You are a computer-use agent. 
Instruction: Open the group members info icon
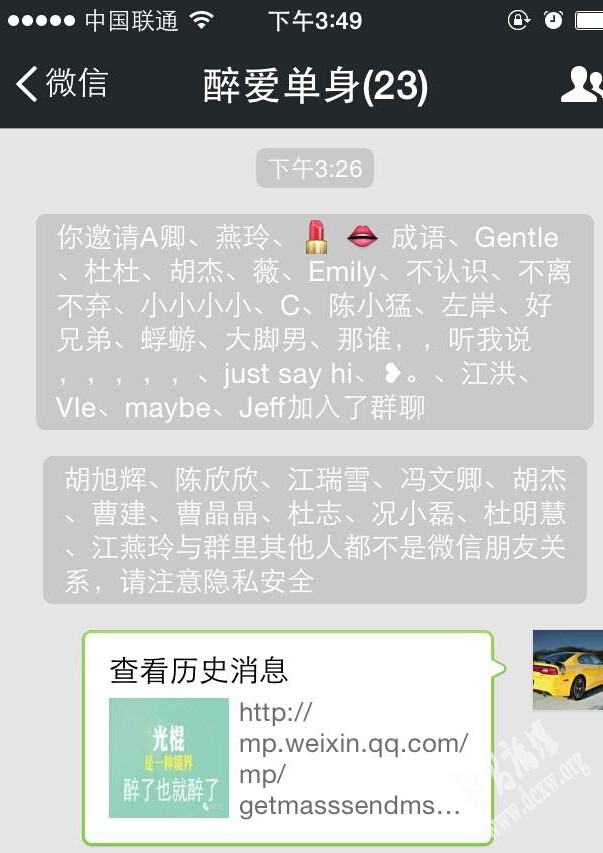(581, 85)
